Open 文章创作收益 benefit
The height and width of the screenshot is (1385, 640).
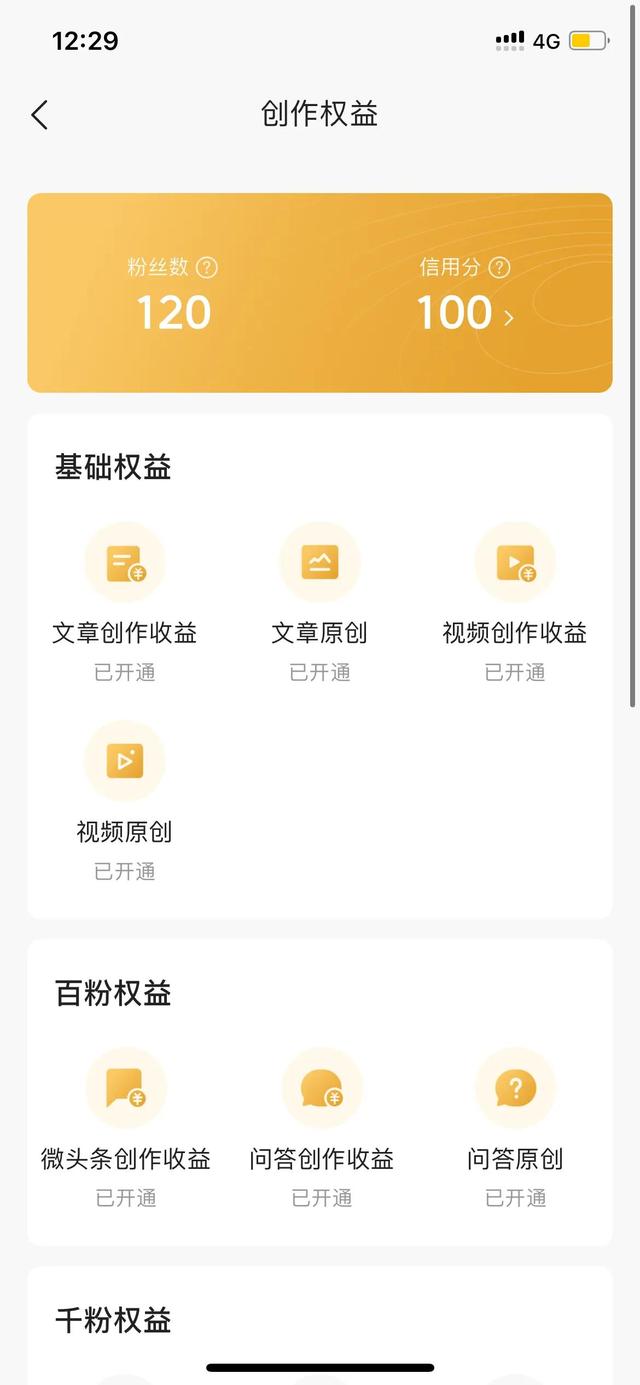(x=125, y=563)
